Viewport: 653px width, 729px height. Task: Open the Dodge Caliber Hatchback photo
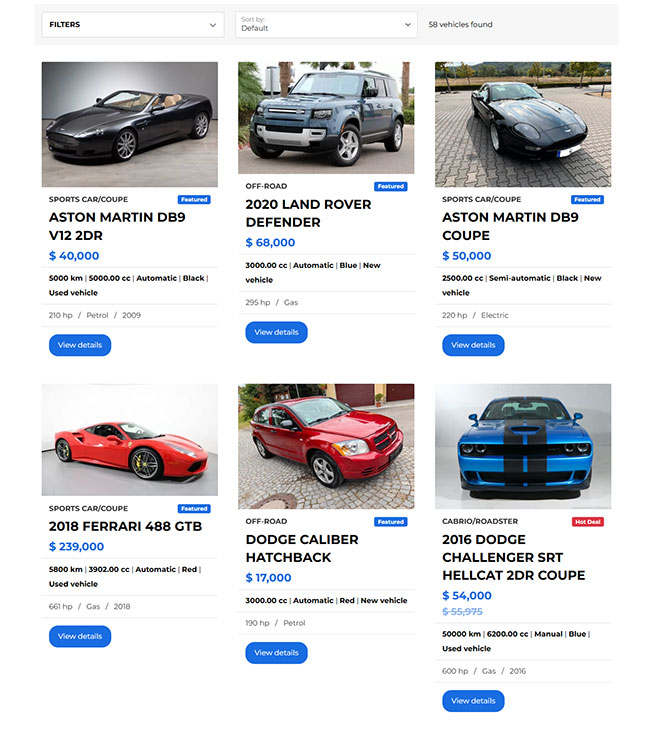[x=326, y=446]
